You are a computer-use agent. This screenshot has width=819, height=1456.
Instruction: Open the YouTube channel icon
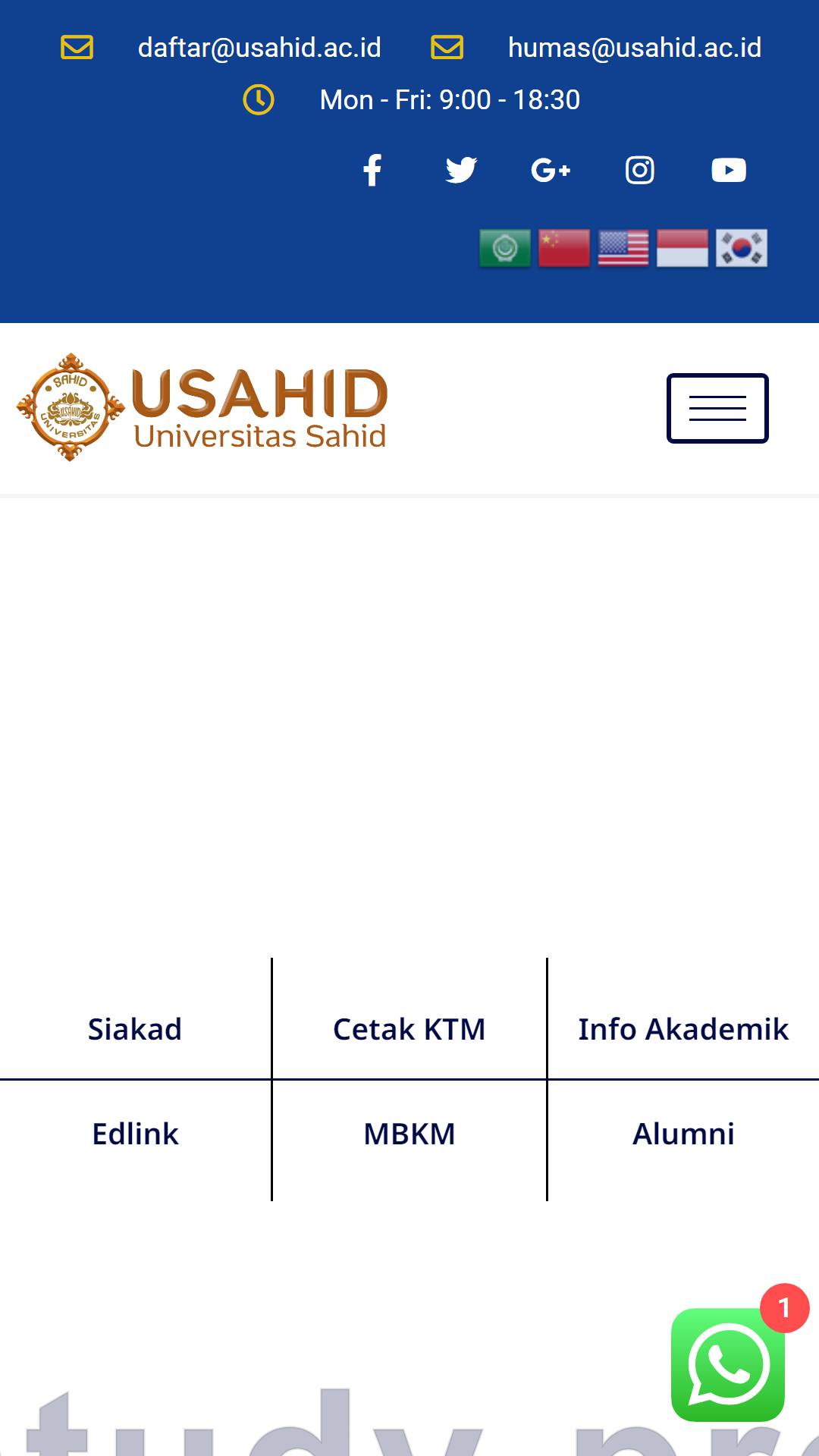point(729,170)
